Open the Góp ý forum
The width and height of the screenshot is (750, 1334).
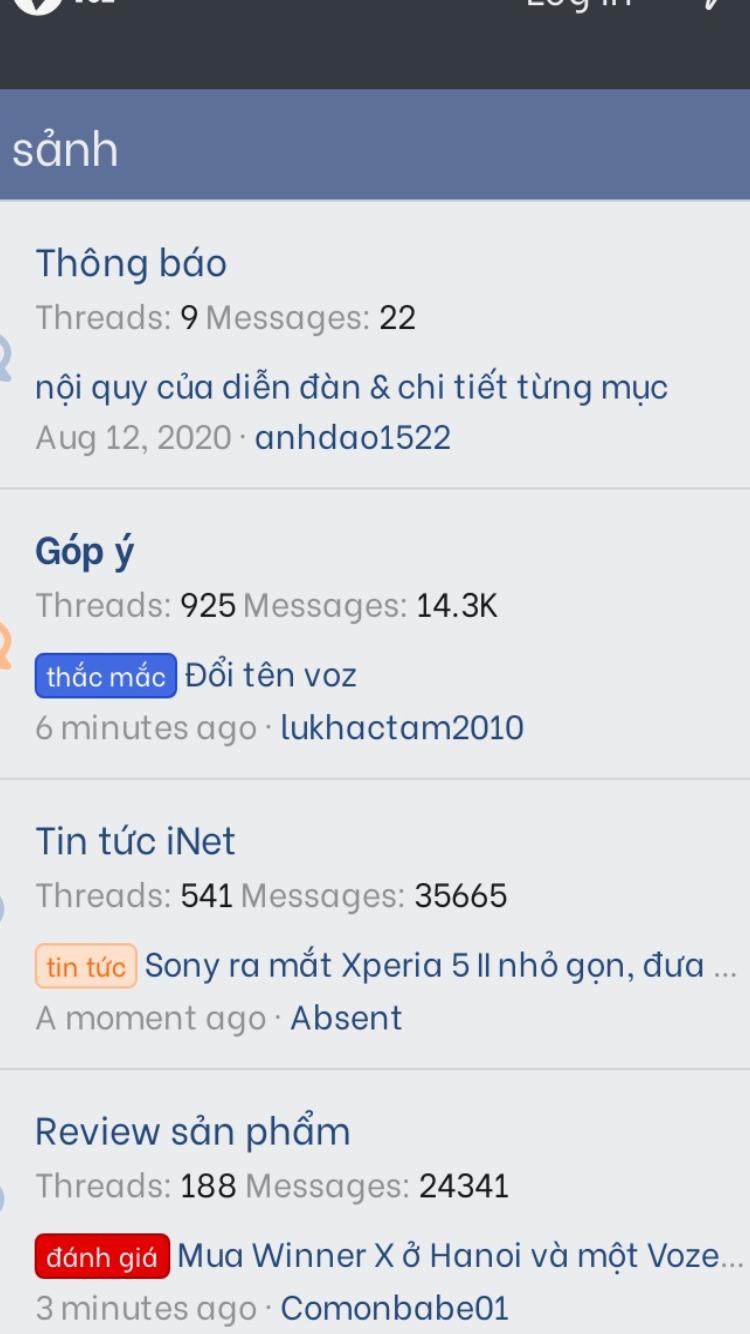click(x=85, y=551)
